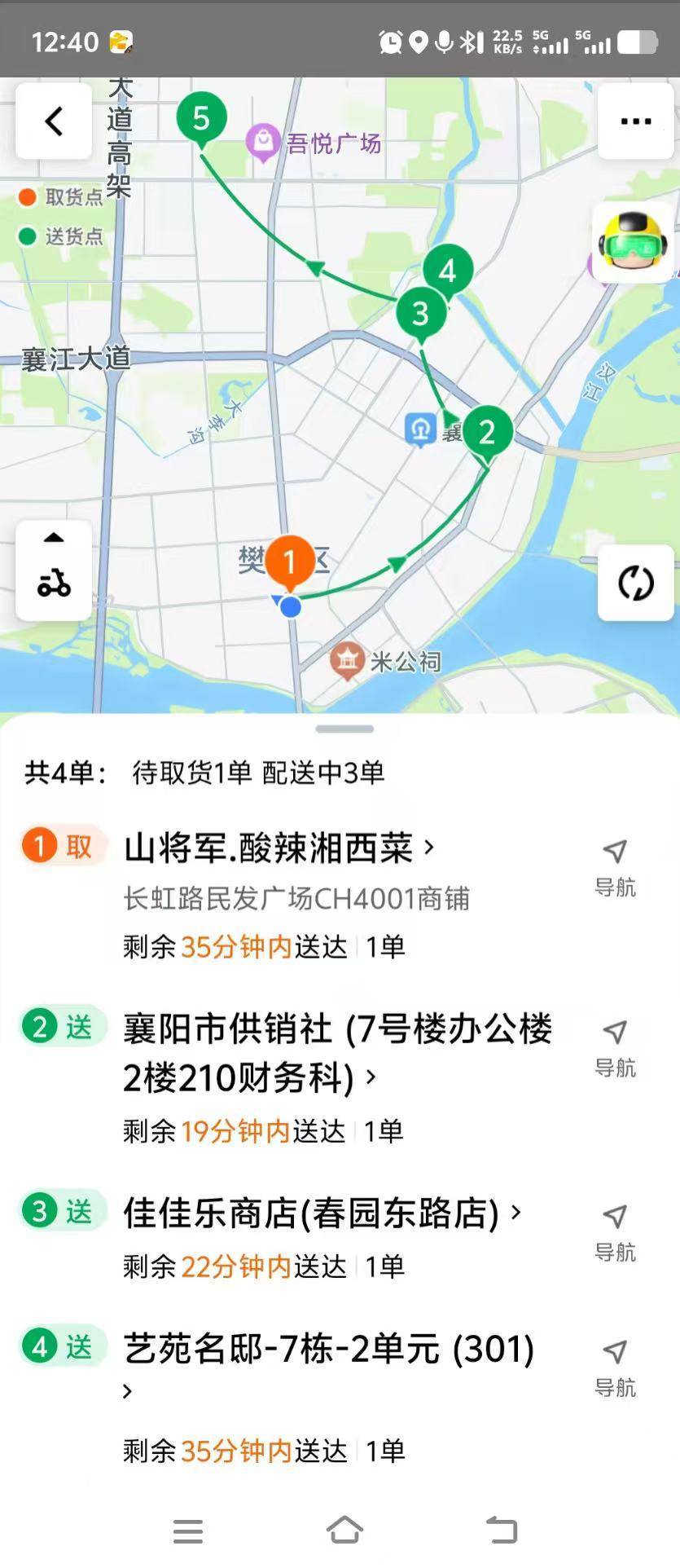Select delivery marker 5 on map
Screen dimensions: 680x1568
point(201,119)
